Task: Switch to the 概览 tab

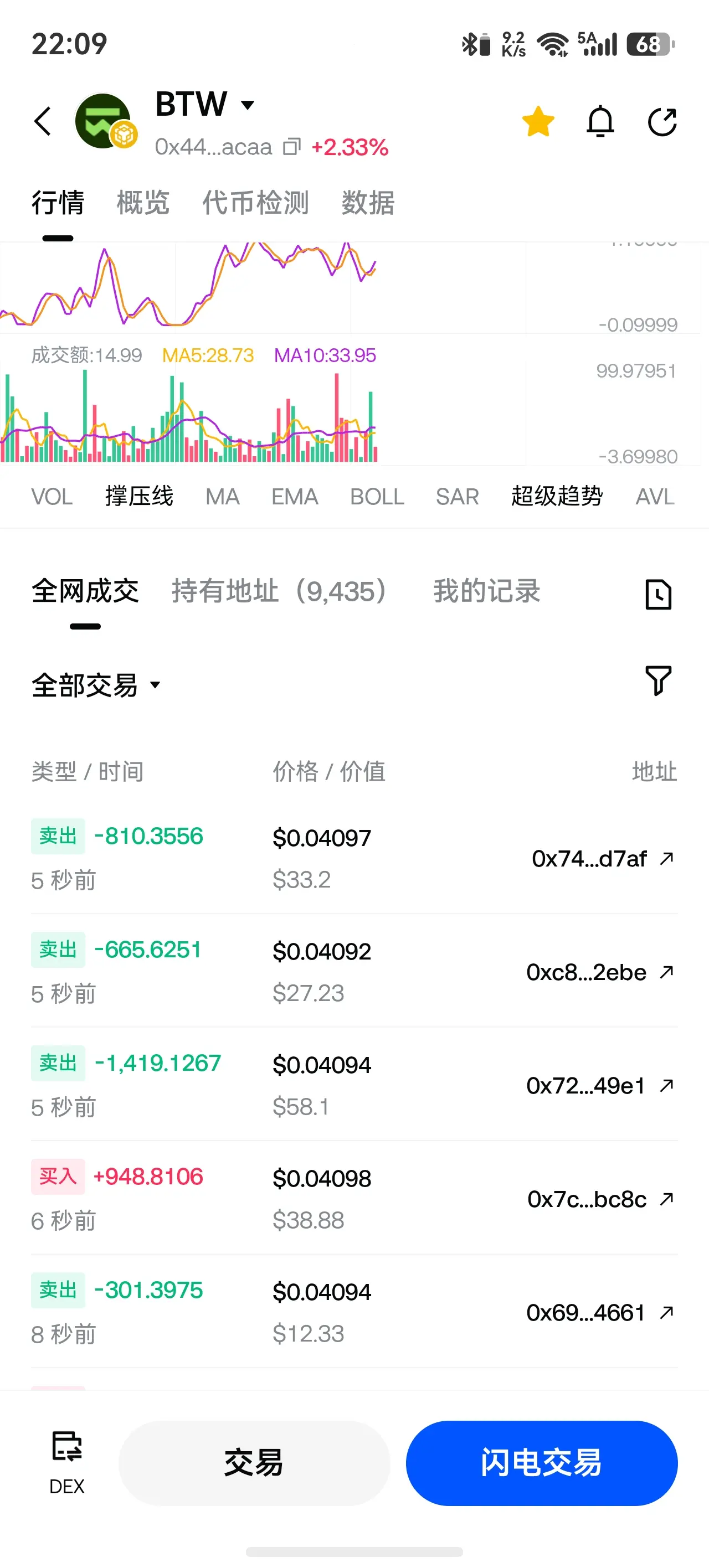Action: click(x=142, y=203)
